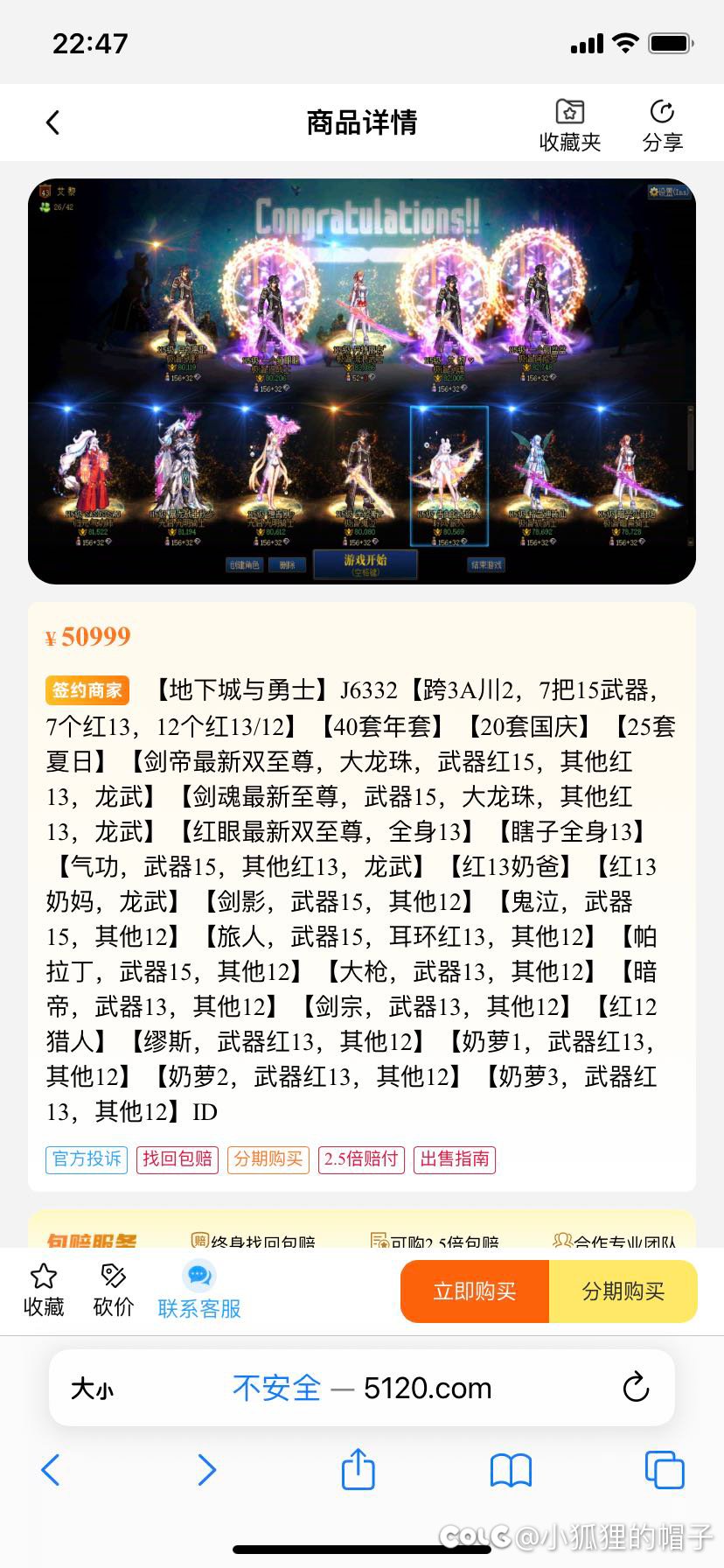Open the game account screenshot image
Image resolution: width=724 pixels, height=1568 pixels.
[x=362, y=381]
